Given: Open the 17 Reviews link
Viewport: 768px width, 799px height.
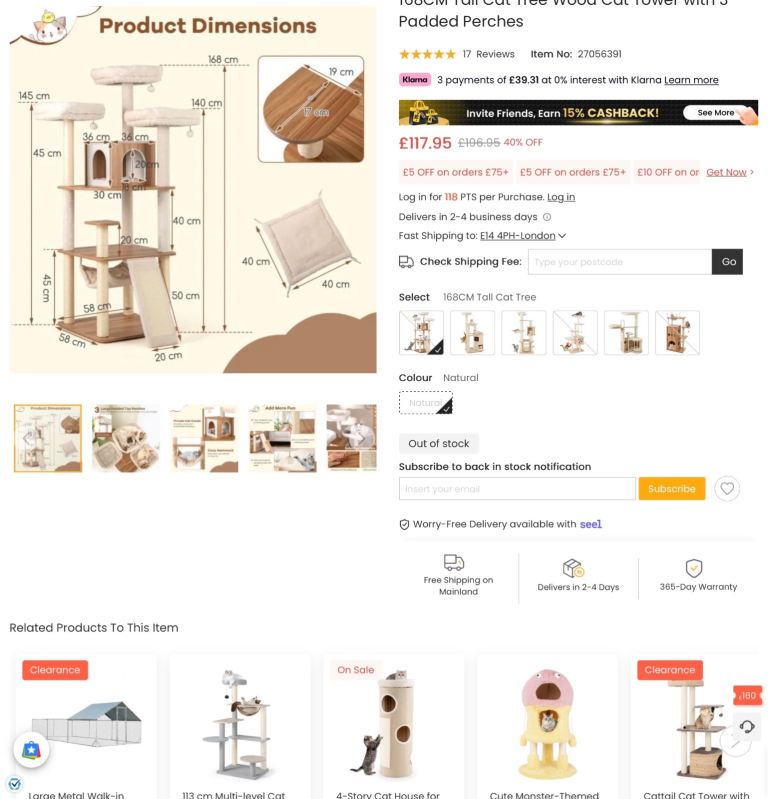Looking at the screenshot, I should [x=488, y=54].
